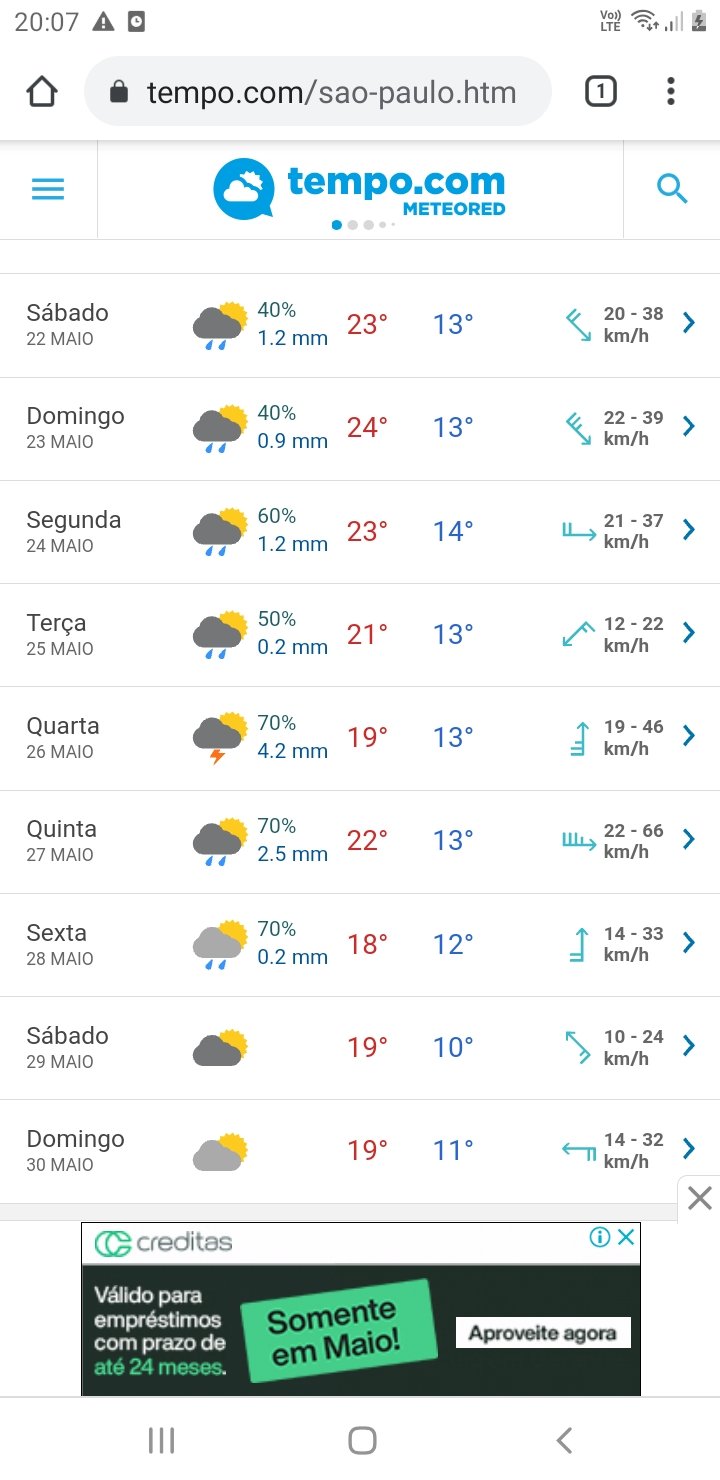Screen dimensions: 720x1480
Task: Open Chrome's three-dot overflow menu
Action: 671,93
